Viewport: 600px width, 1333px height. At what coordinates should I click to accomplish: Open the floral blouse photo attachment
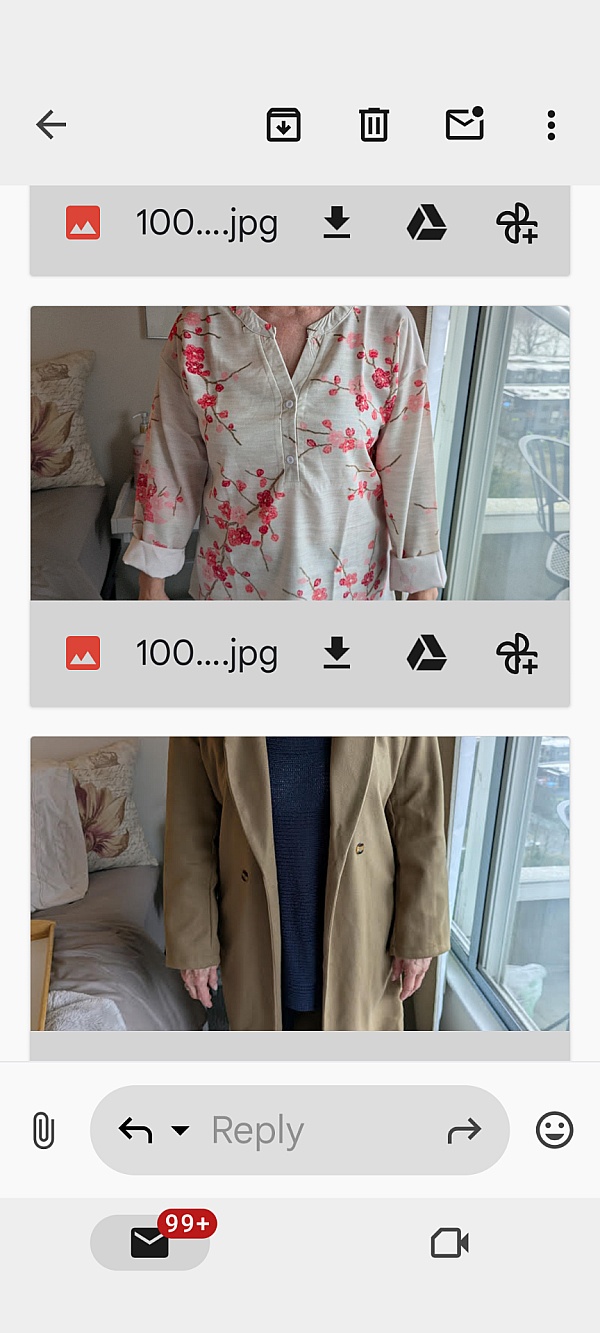300,453
